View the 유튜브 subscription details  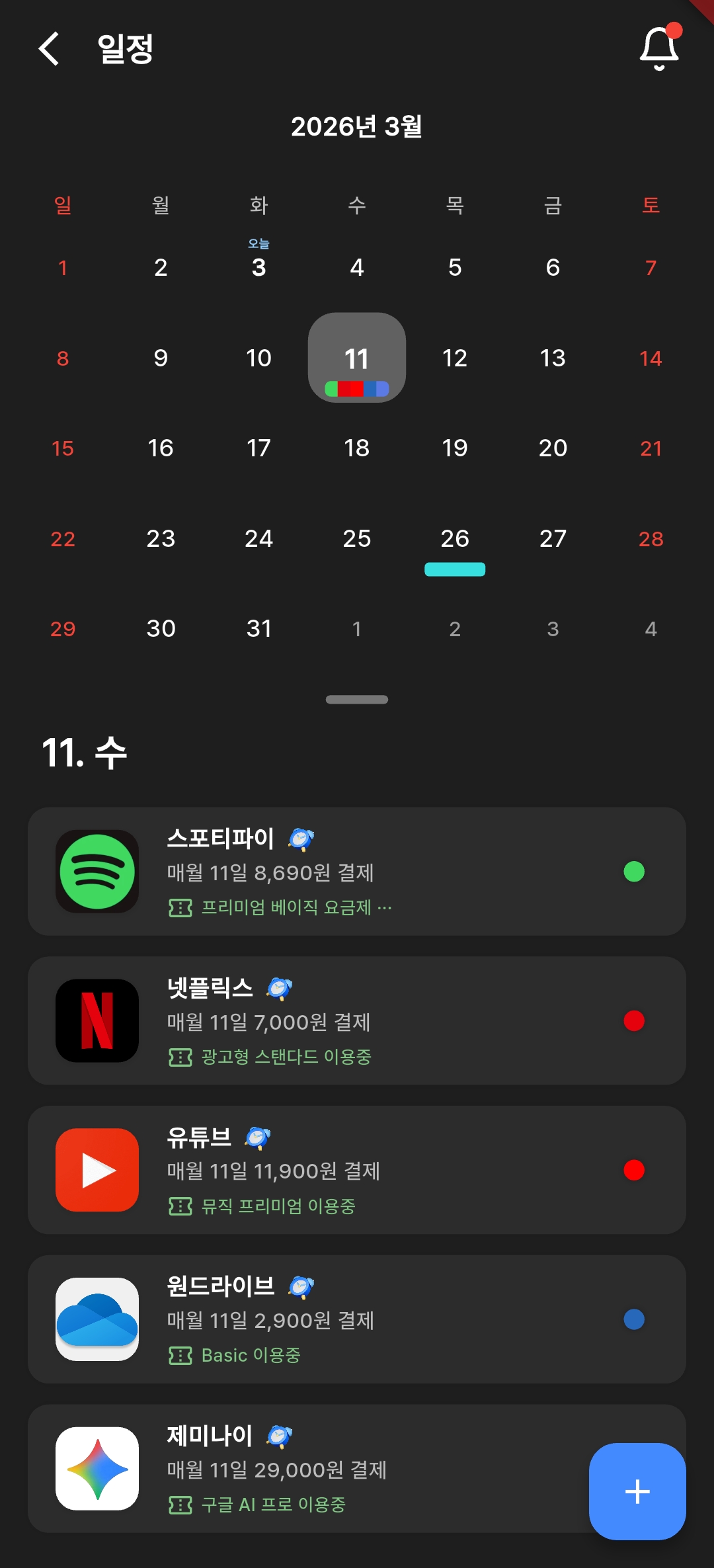(x=356, y=1170)
